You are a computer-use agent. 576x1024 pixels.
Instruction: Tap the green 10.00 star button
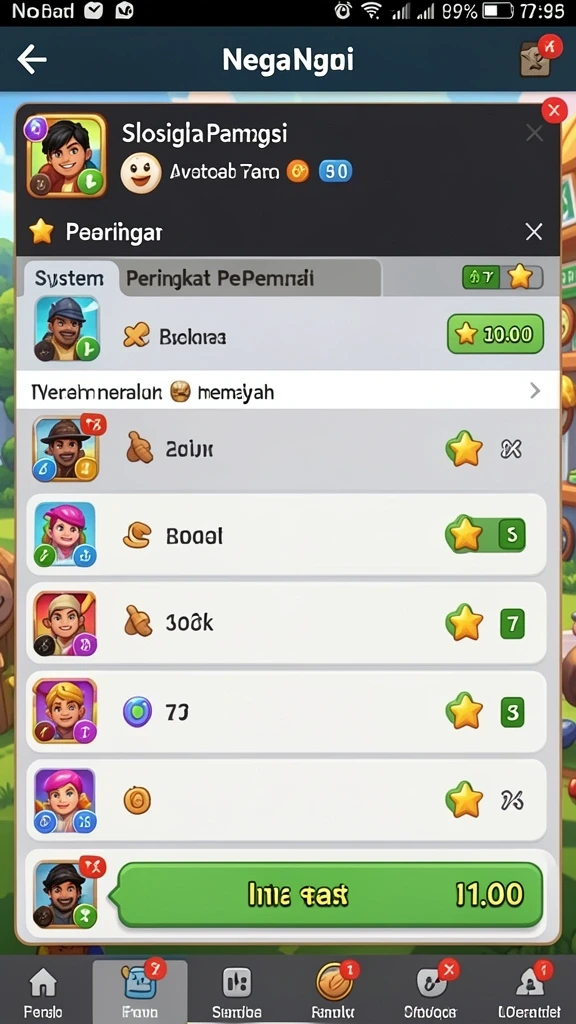[495, 334]
